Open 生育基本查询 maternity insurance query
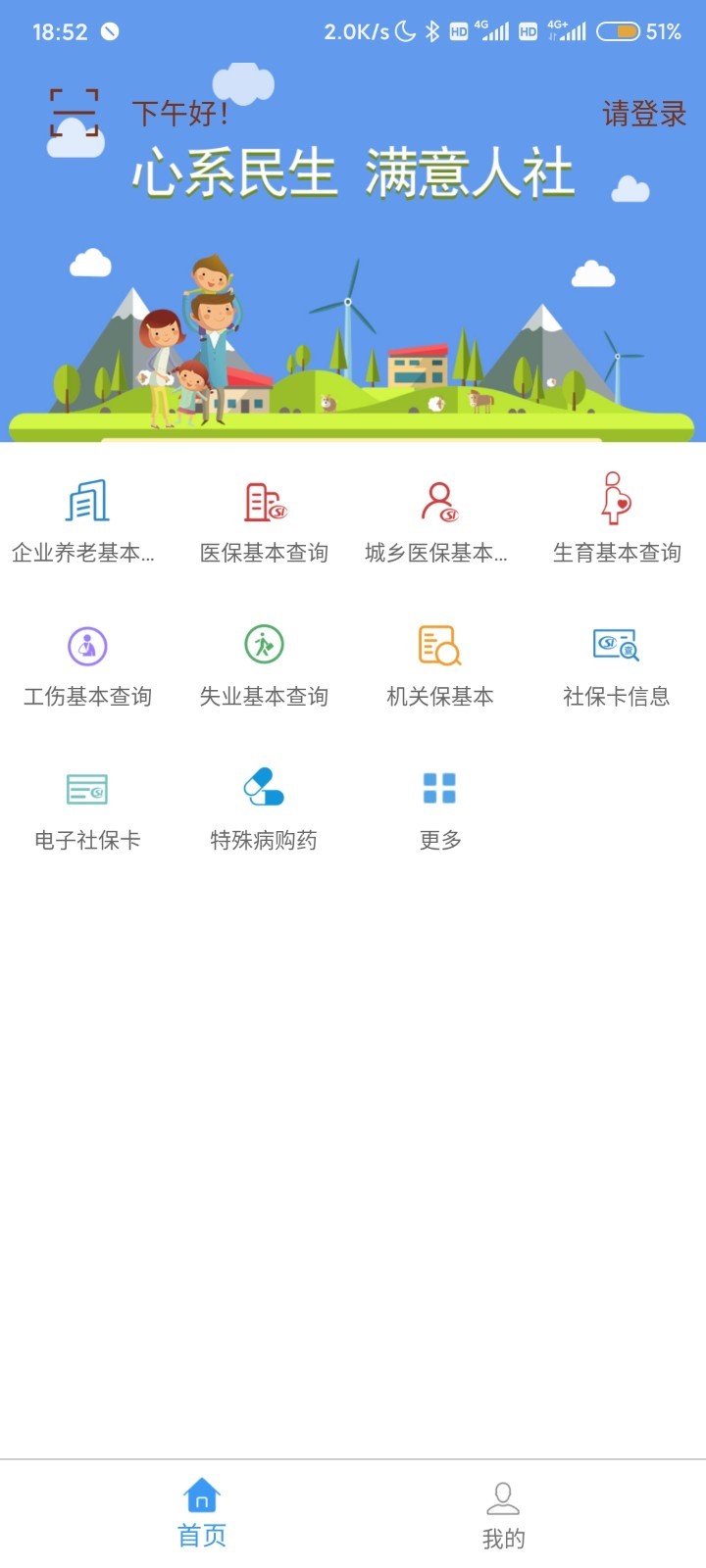The width and height of the screenshot is (706, 1568). point(616,519)
